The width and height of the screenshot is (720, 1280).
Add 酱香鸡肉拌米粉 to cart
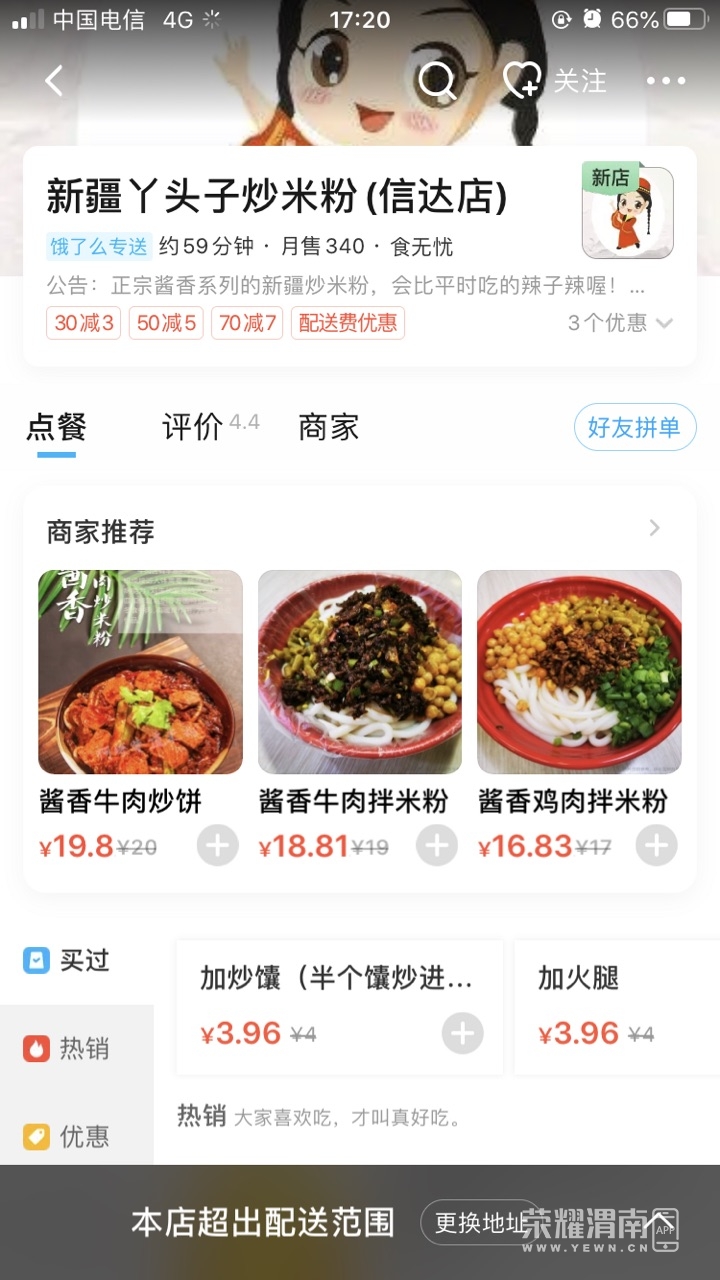tap(657, 846)
